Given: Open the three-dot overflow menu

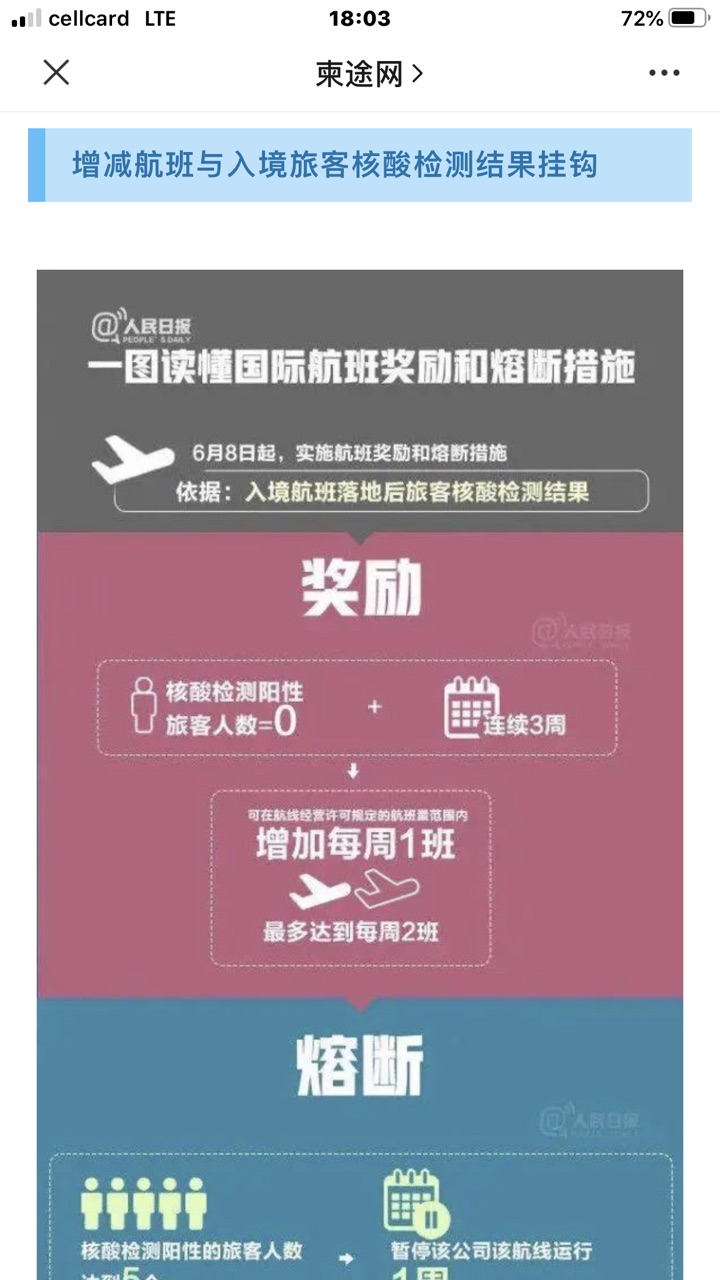Looking at the screenshot, I should click(664, 73).
